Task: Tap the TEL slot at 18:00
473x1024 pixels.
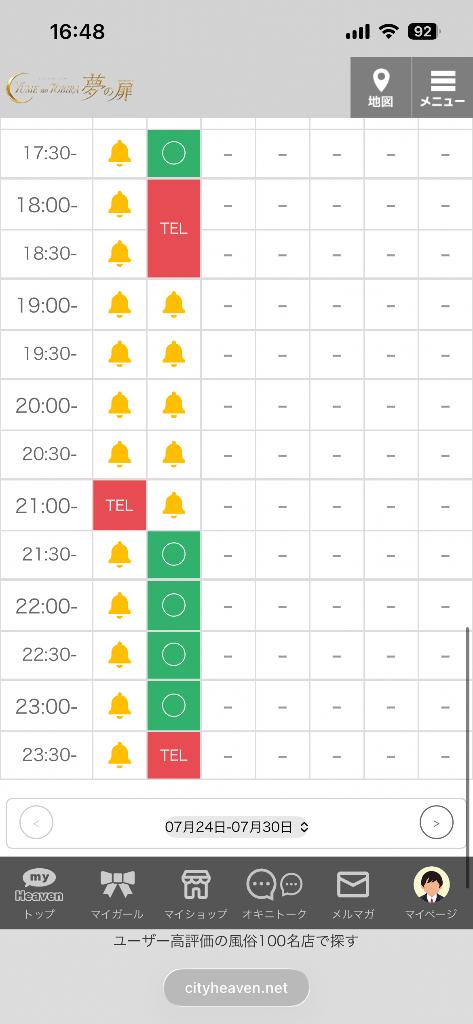Action: pyautogui.click(x=173, y=229)
